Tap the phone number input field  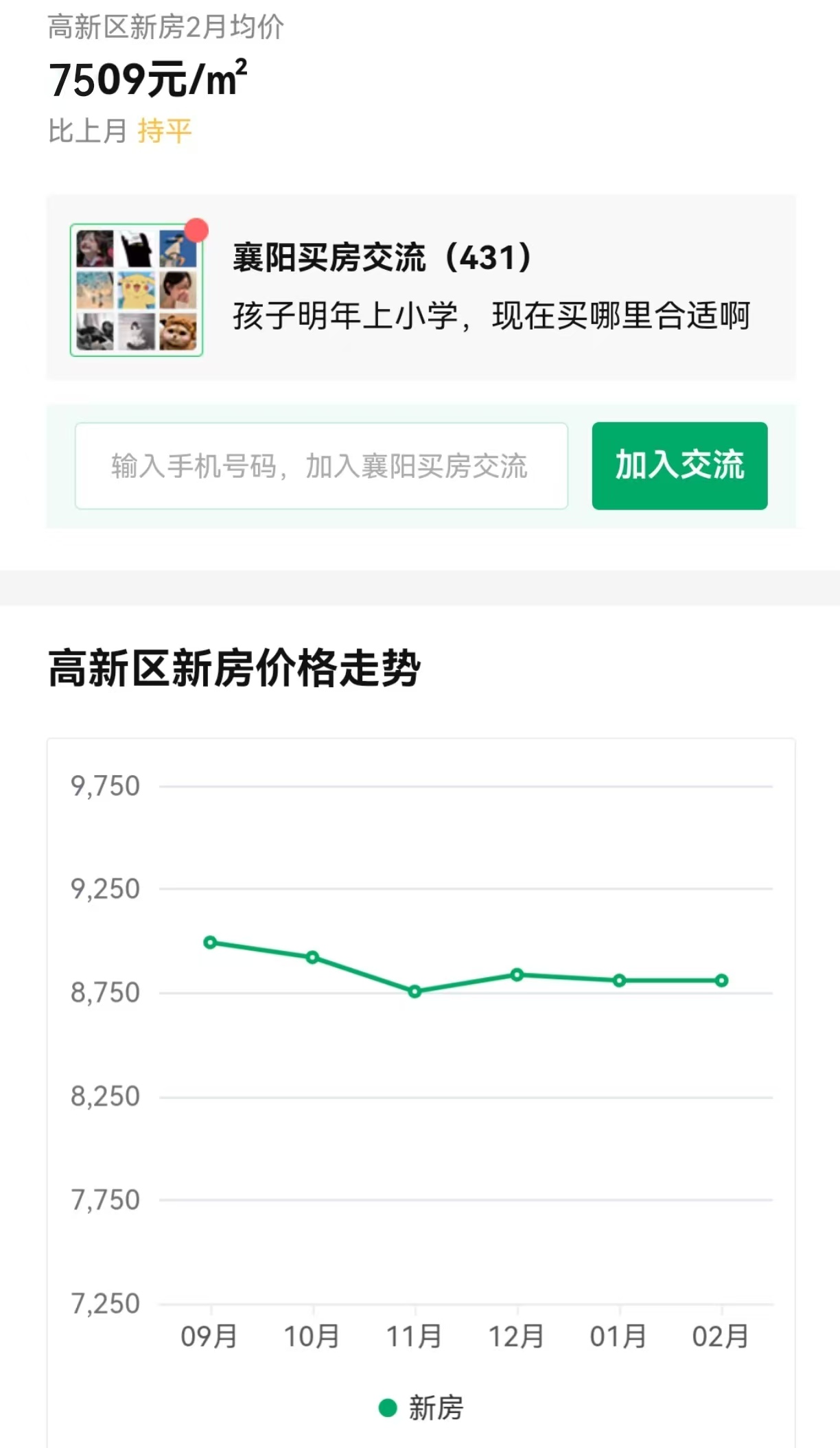(x=321, y=466)
